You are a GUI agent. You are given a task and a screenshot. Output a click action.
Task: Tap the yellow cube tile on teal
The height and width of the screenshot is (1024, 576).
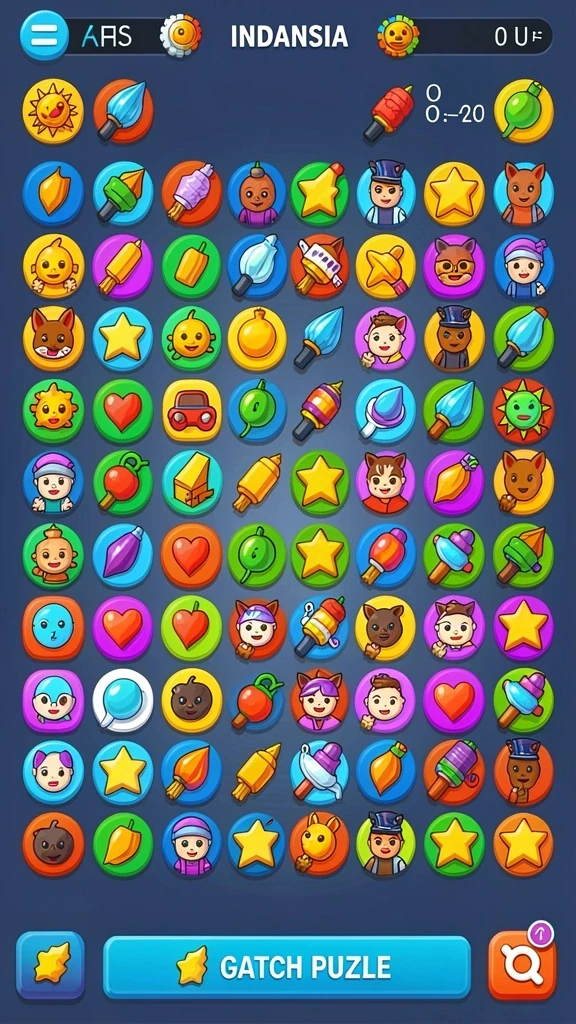(192, 483)
